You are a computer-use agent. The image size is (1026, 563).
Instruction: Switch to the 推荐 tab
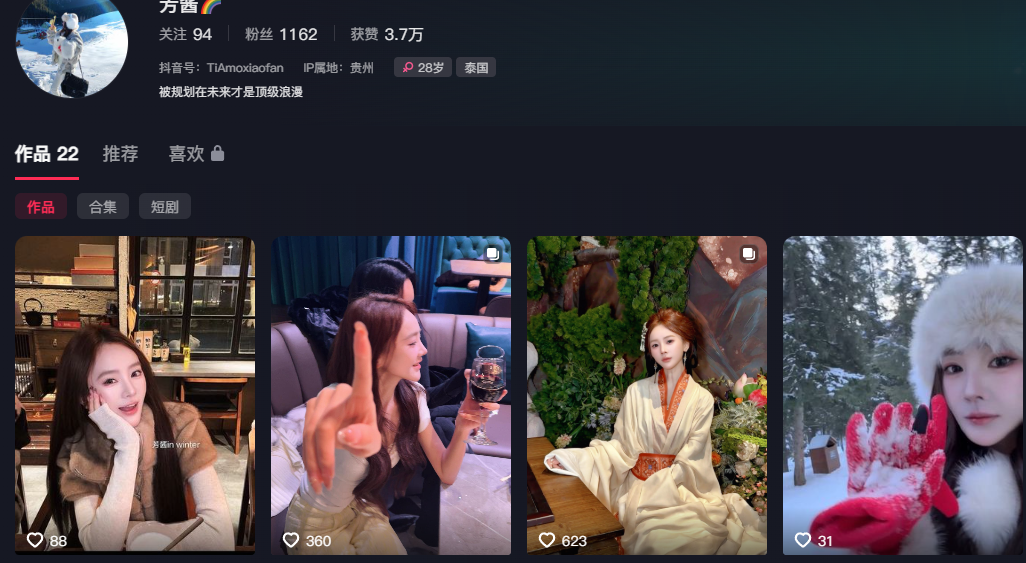pyautogui.click(x=120, y=154)
